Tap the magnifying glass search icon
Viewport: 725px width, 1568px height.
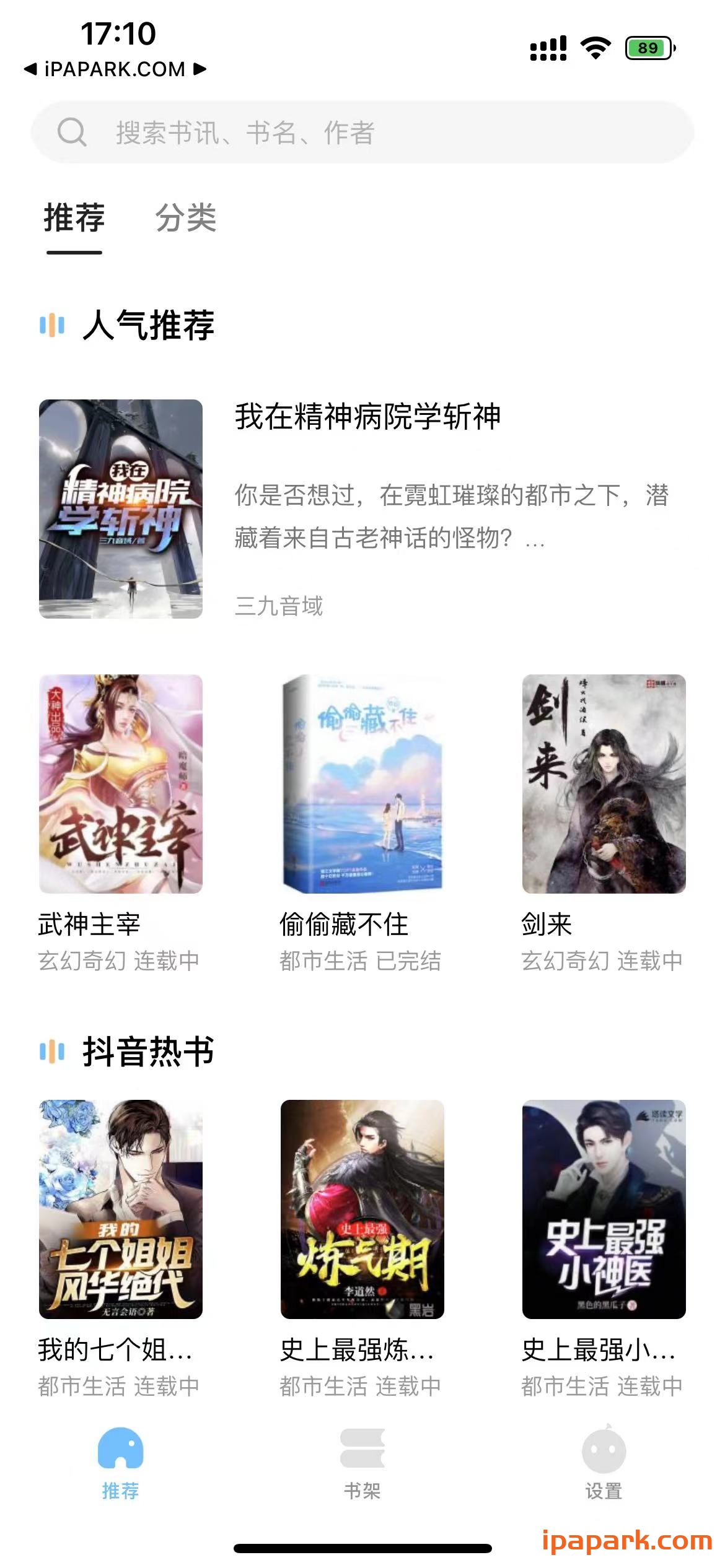(72, 131)
